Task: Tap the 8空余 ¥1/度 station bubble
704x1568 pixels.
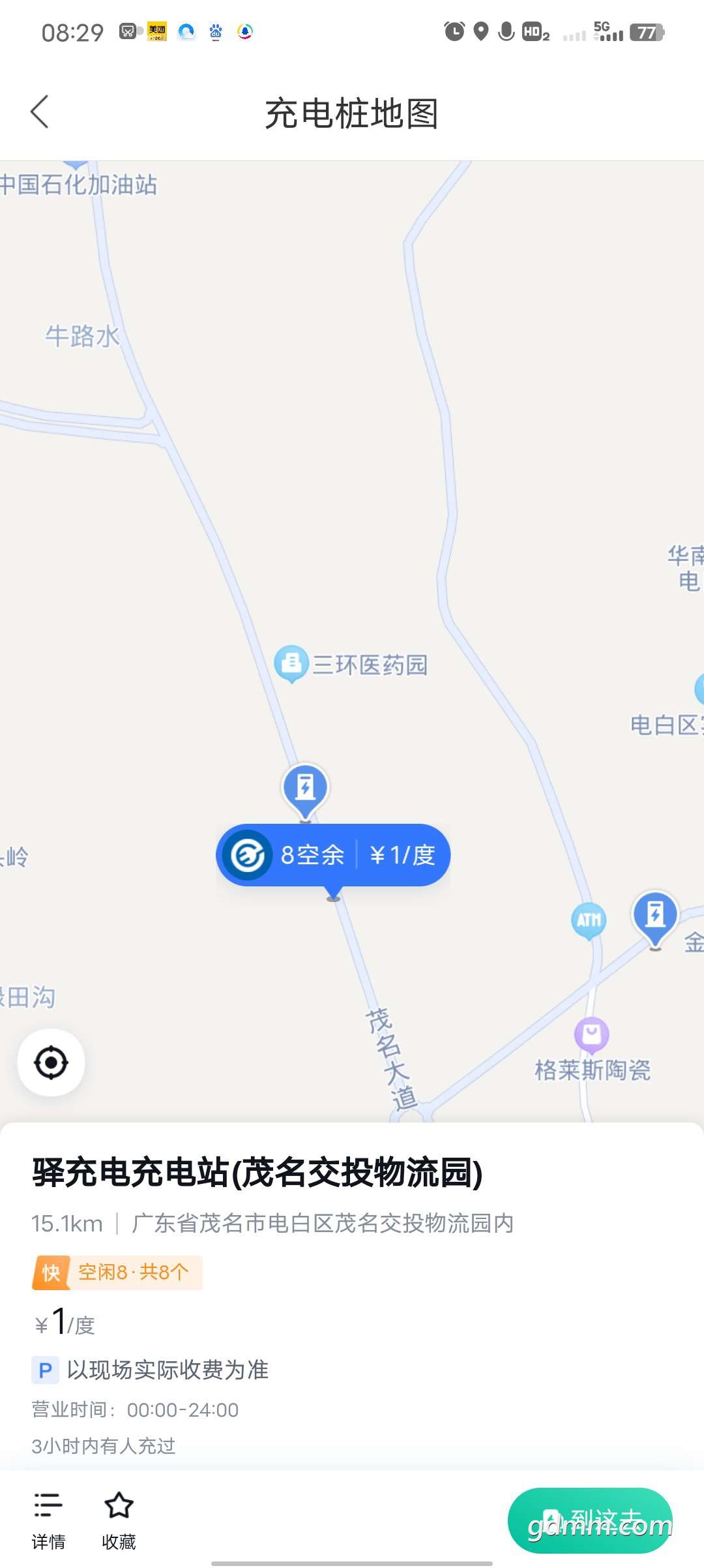Action: [333, 855]
